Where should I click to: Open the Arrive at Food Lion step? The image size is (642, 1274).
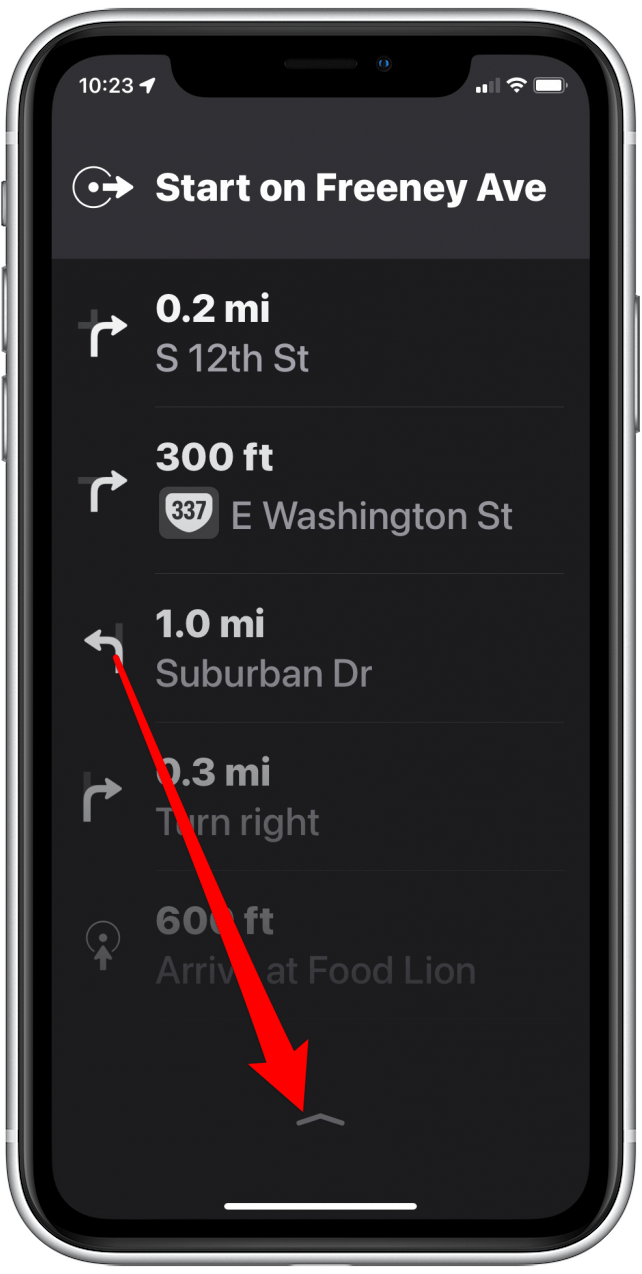click(x=320, y=945)
